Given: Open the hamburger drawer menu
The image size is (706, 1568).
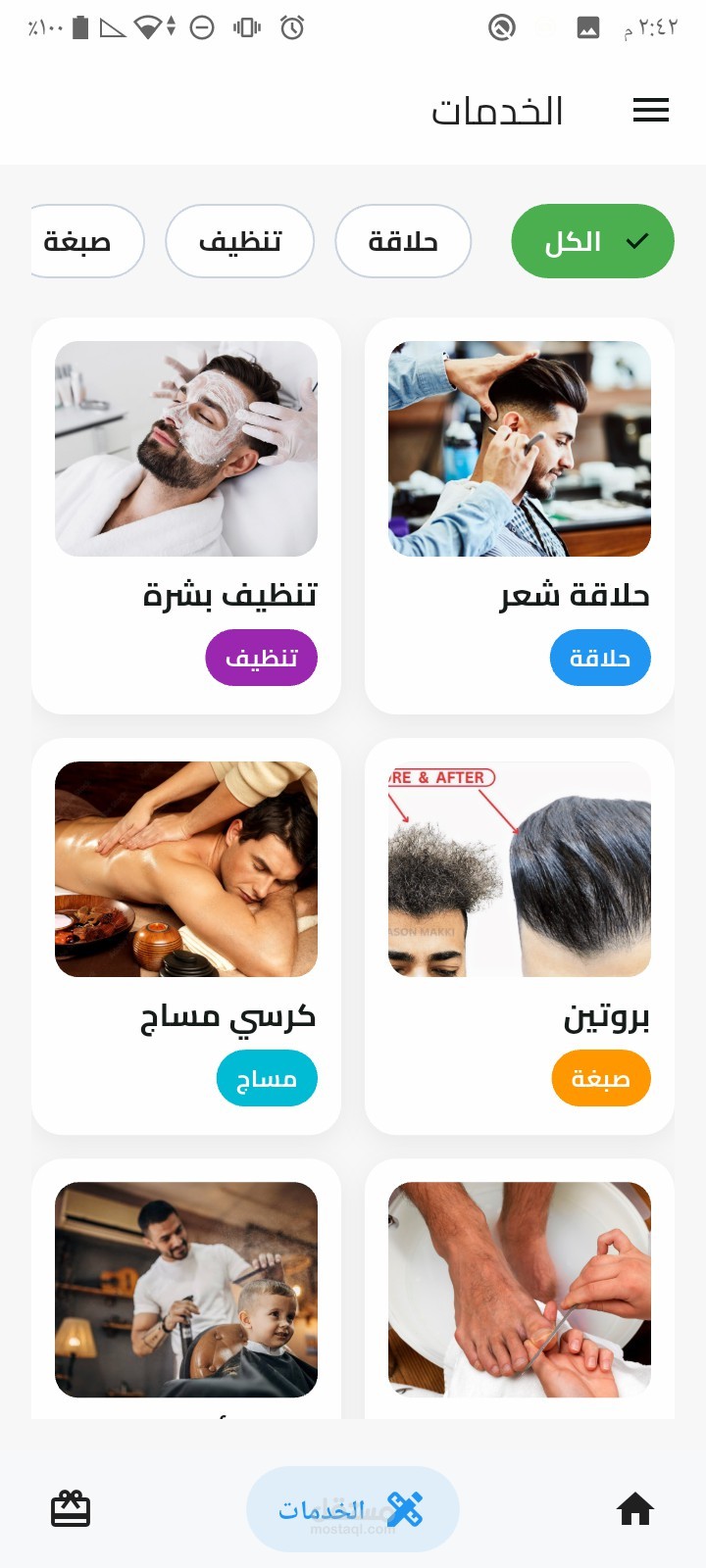Looking at the screenshot, I should [650, 111].
